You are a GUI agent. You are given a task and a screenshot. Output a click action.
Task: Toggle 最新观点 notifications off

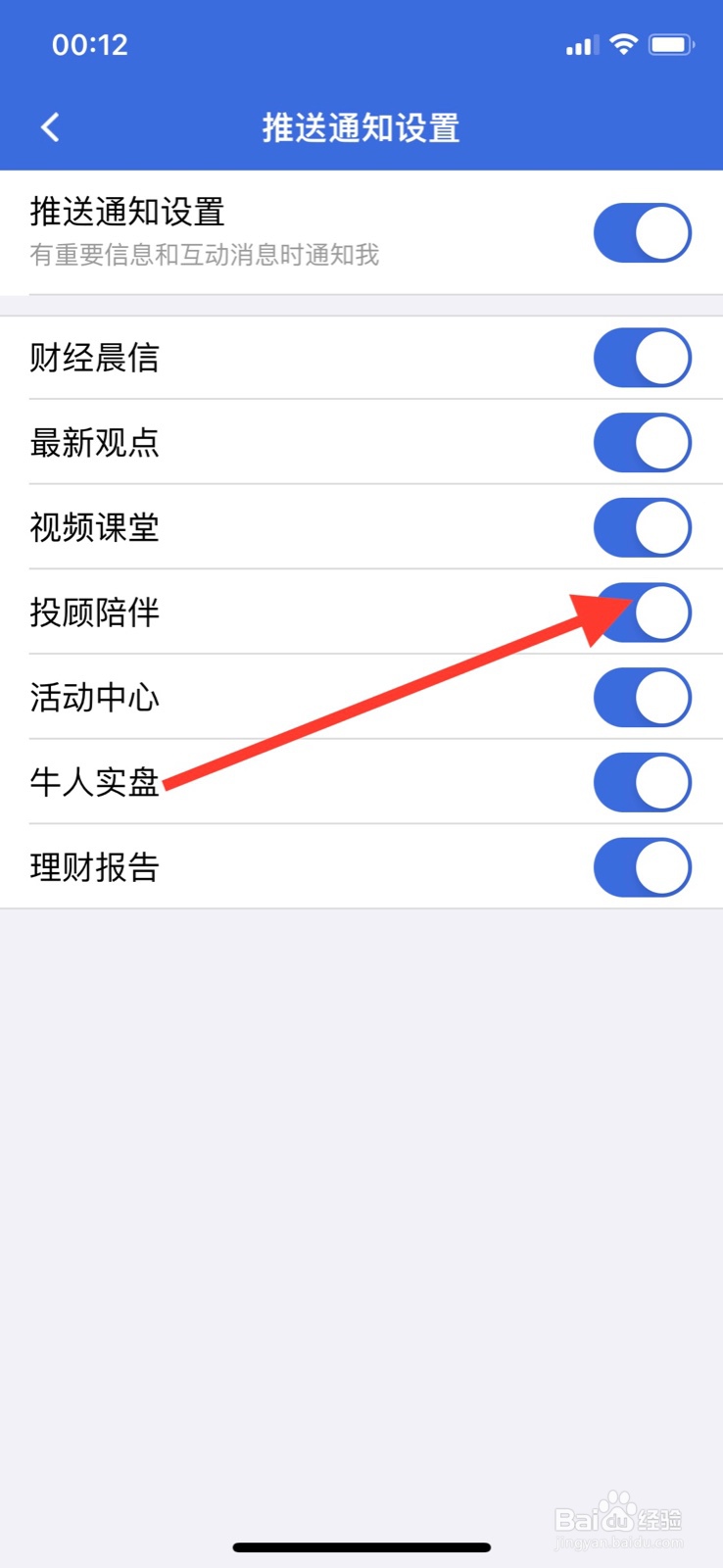pos(642,442)
